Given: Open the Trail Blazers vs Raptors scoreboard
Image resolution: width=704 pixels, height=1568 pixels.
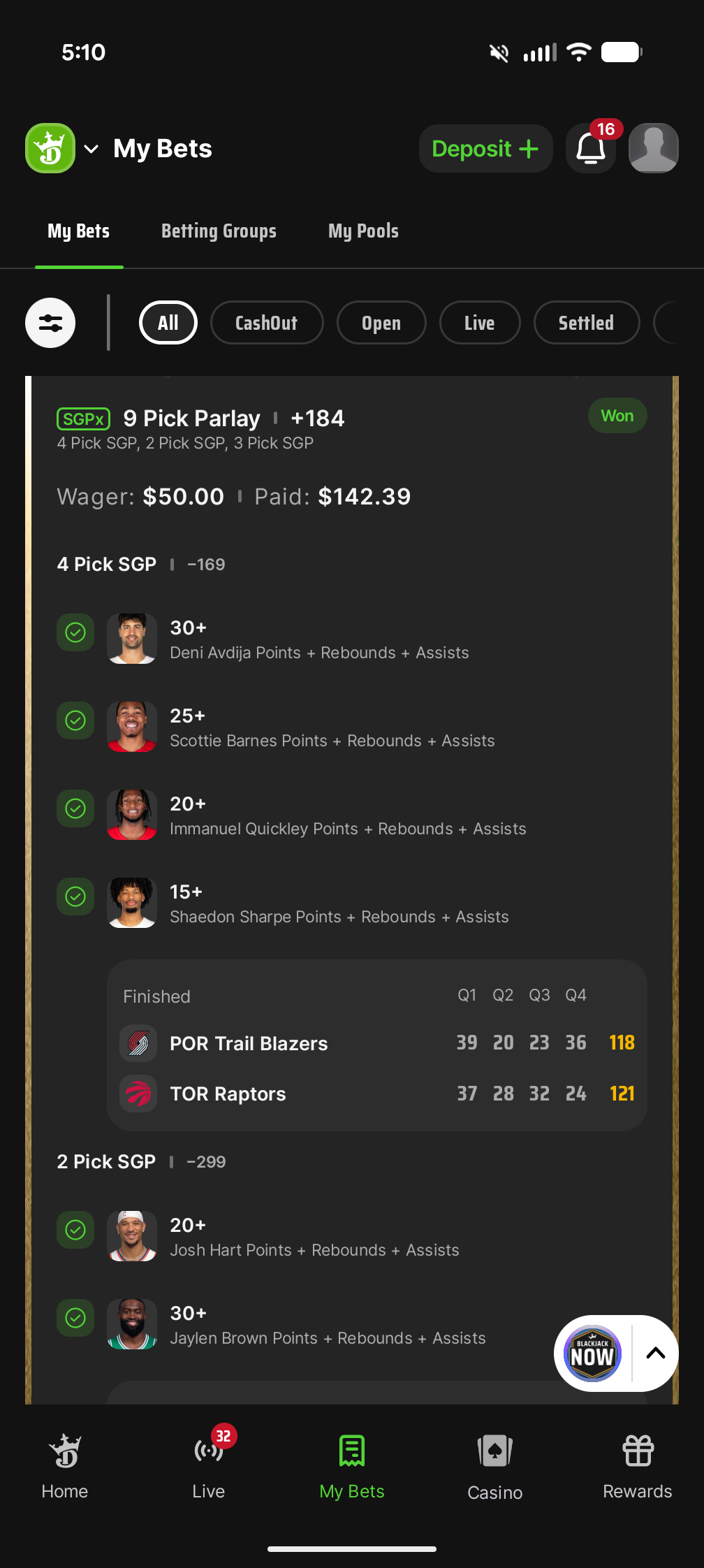Looking at the screenshot, I should [x=377, y=1045].
